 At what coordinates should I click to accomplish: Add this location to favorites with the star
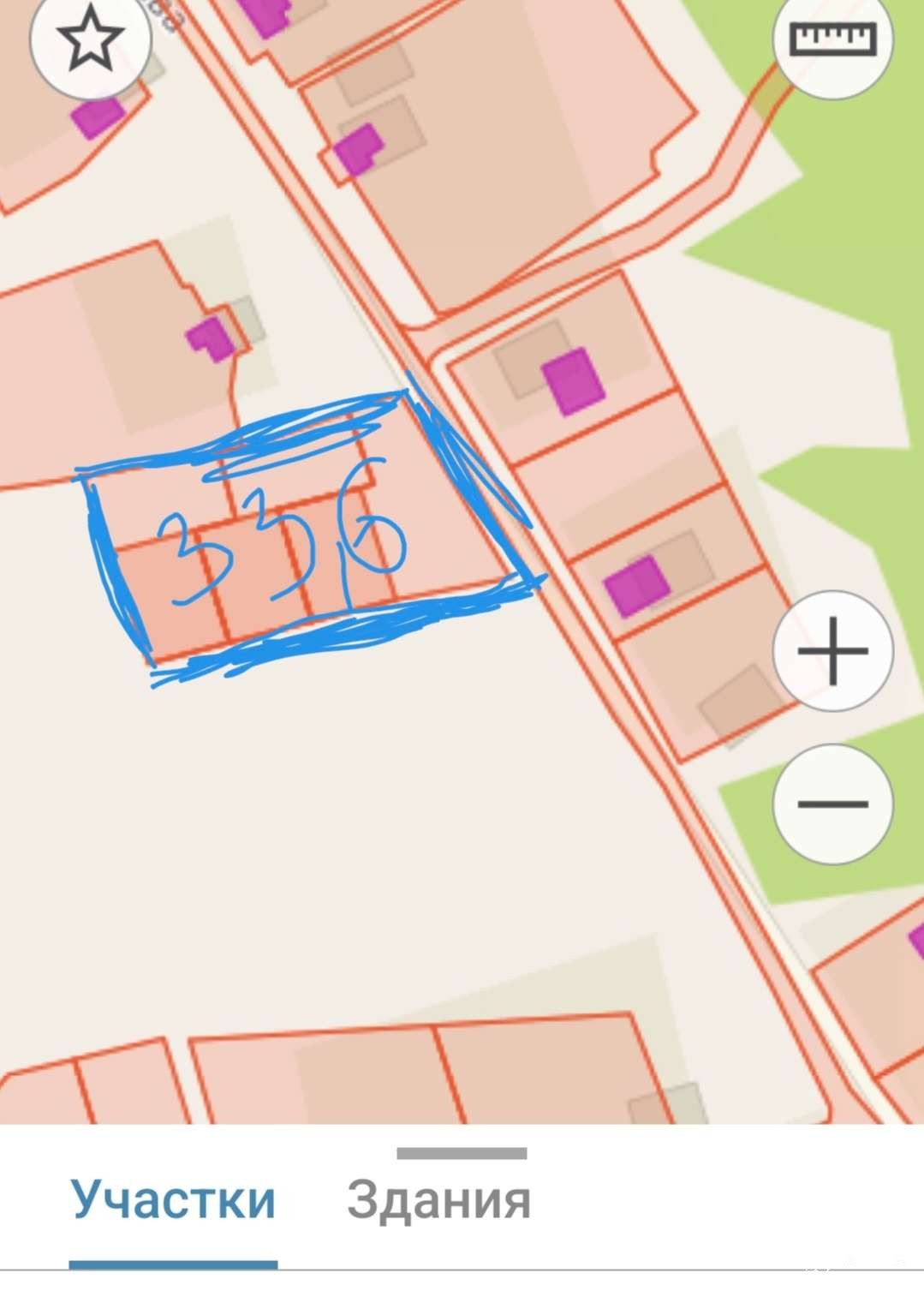tap(90, 41)
